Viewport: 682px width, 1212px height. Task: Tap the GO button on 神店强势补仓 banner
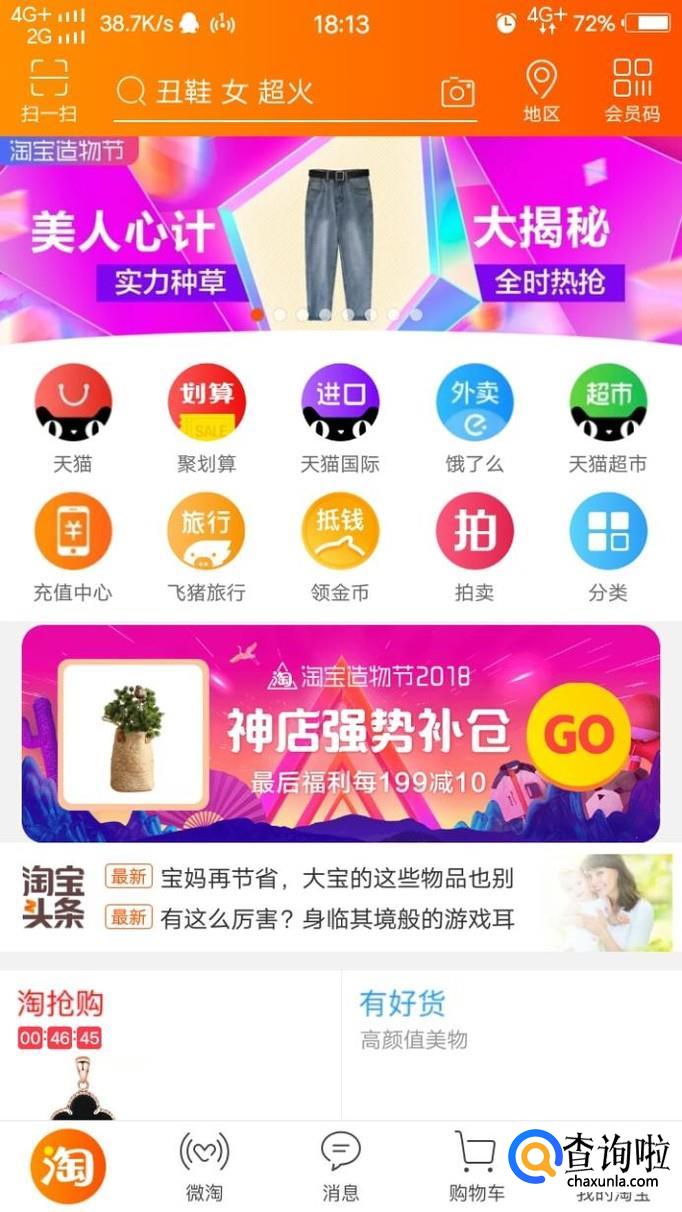pos(578,736)
